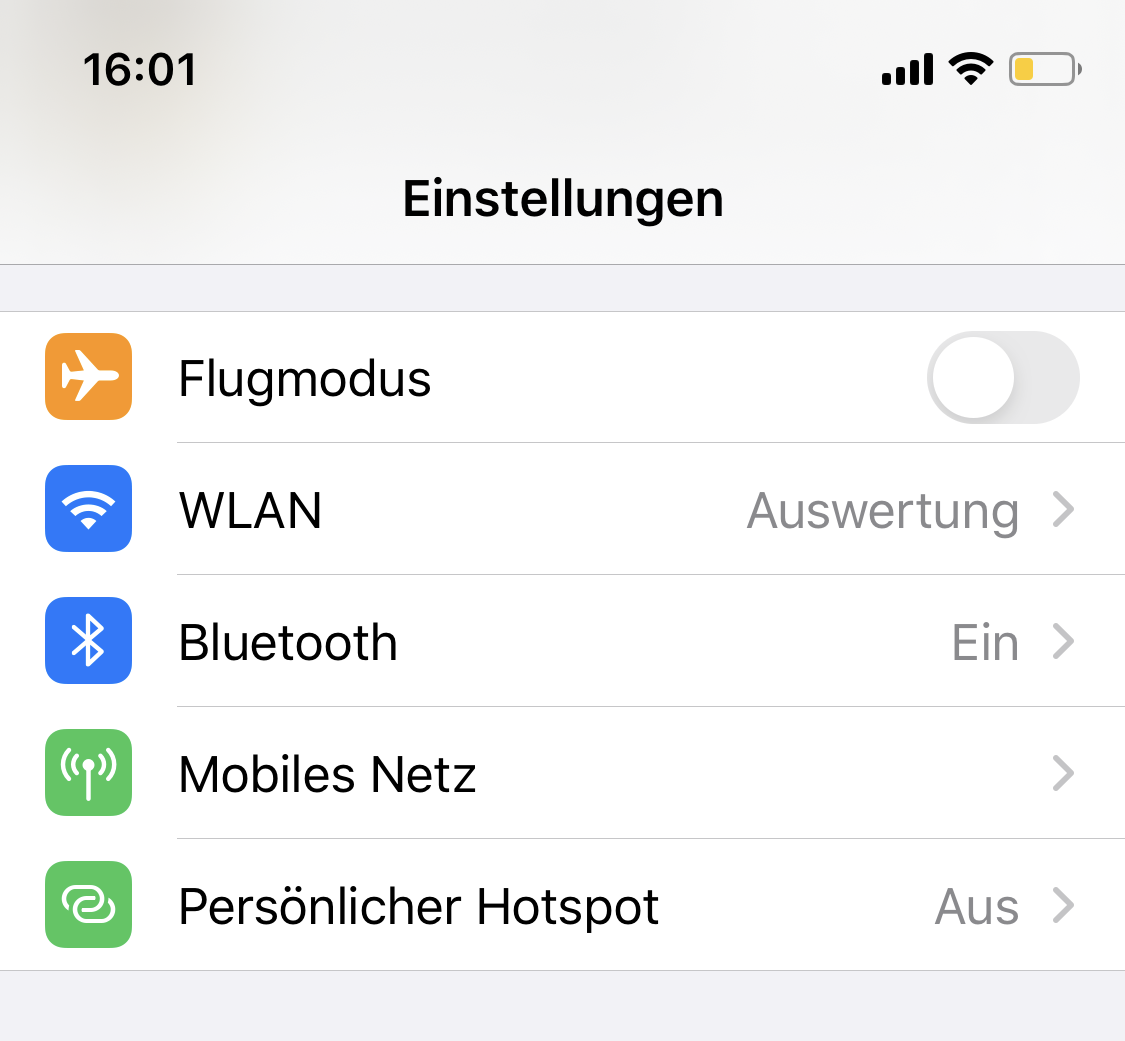Open Mobiles Netz settings
This screenshot has width=1125, height=1041.
[600, 774]
